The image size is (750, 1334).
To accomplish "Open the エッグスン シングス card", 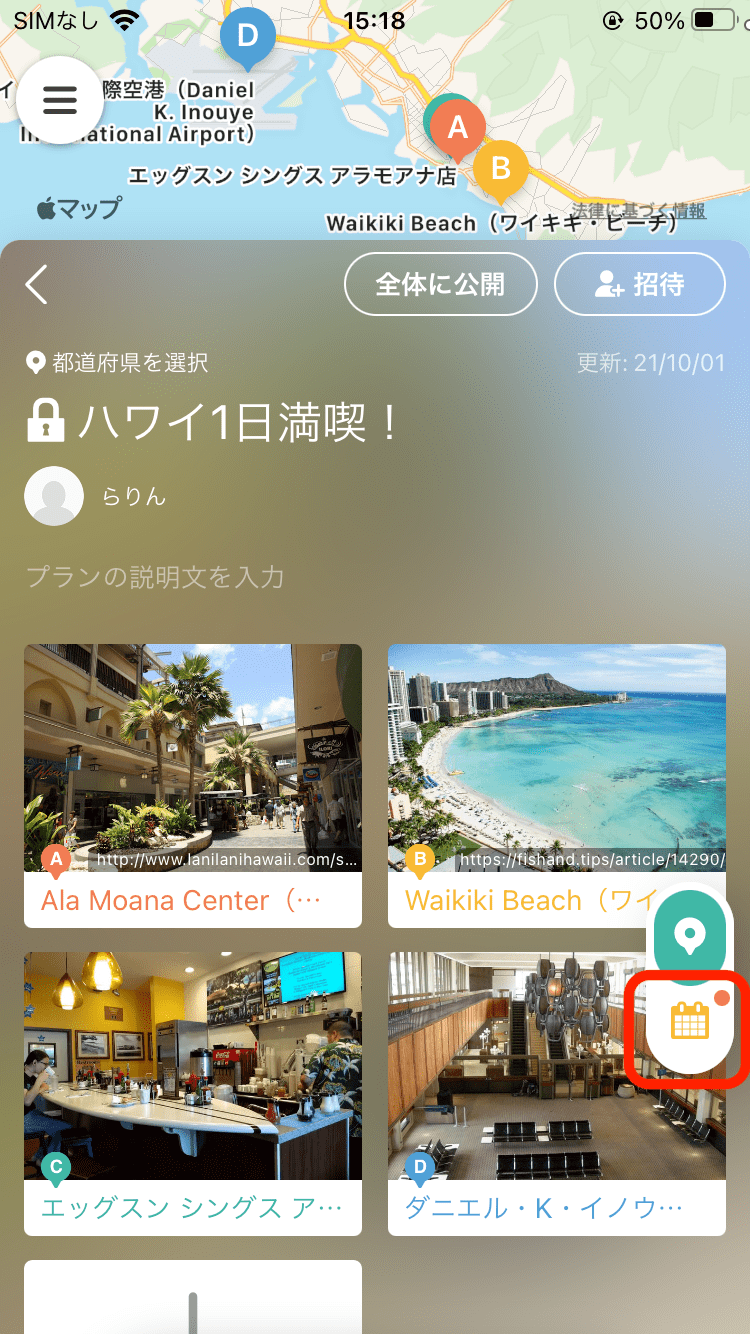I will pyautogui.click(x=193, y=1093).
